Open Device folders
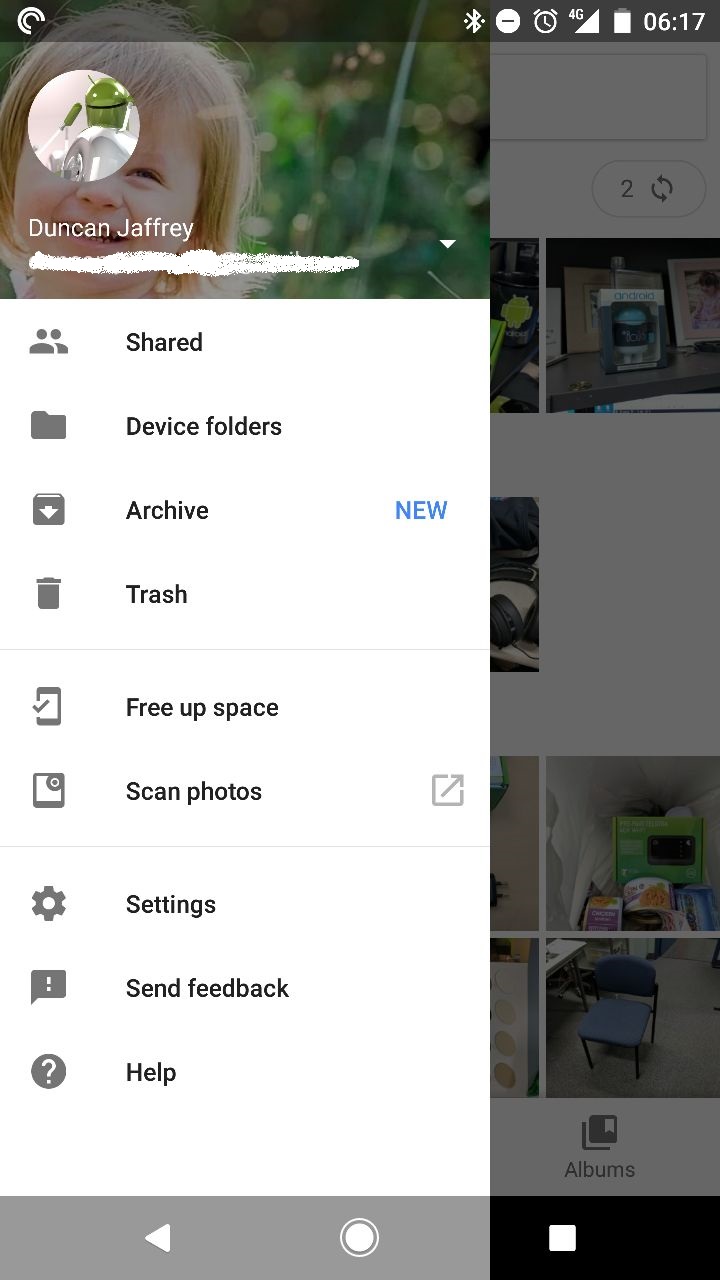This screenshot has height=1280, width=720. (x=245, y=426)
